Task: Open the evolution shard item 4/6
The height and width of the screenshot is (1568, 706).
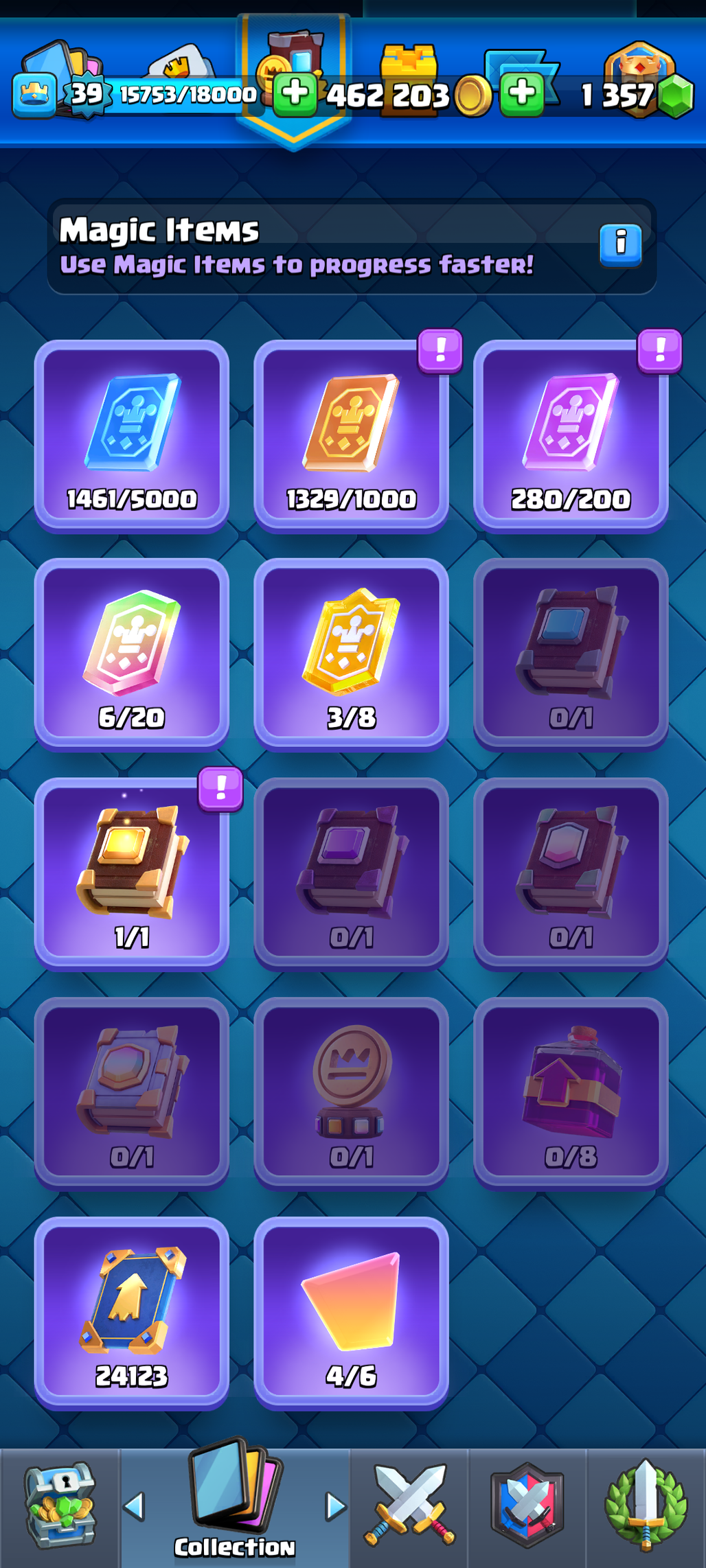Action: point(351,1313)
